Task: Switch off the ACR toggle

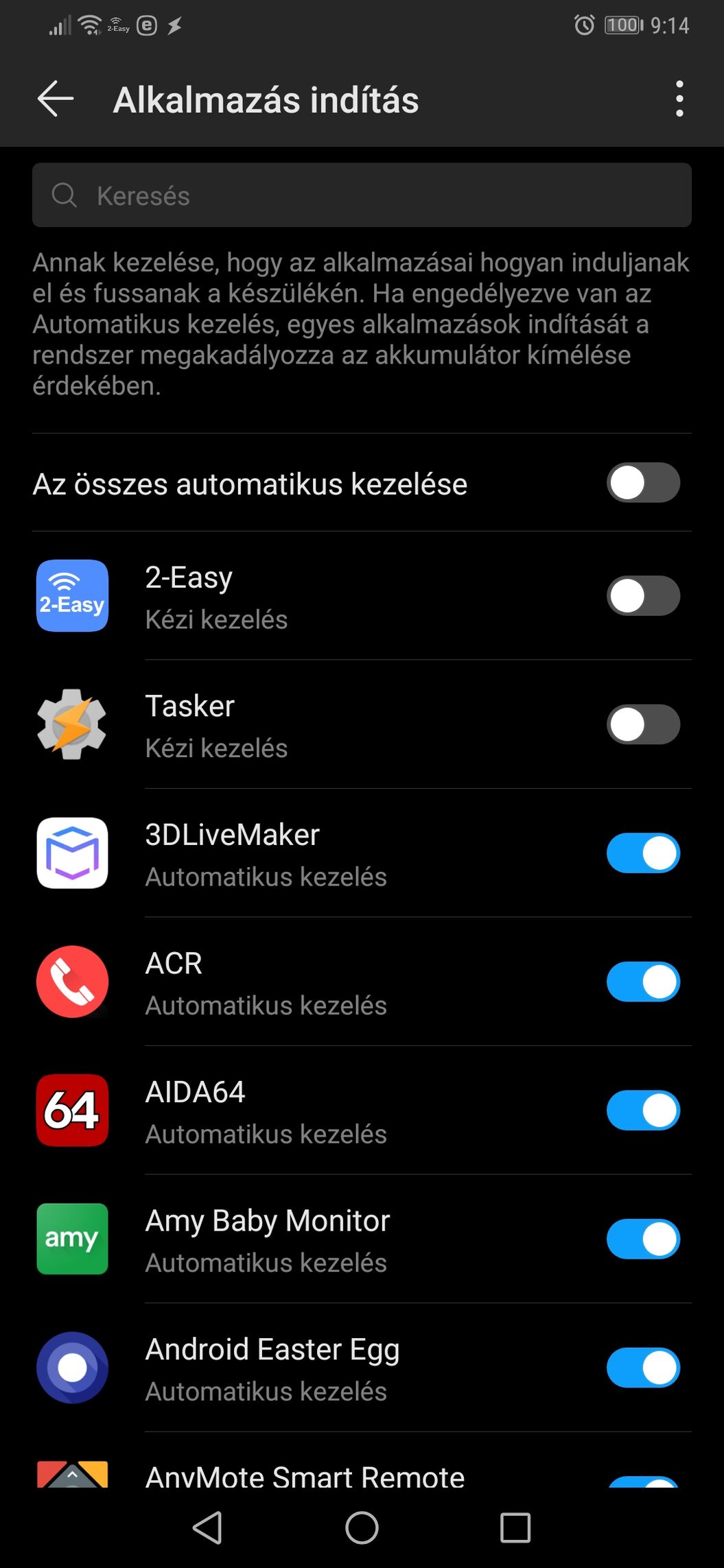Action: click(x=643, y=982)
